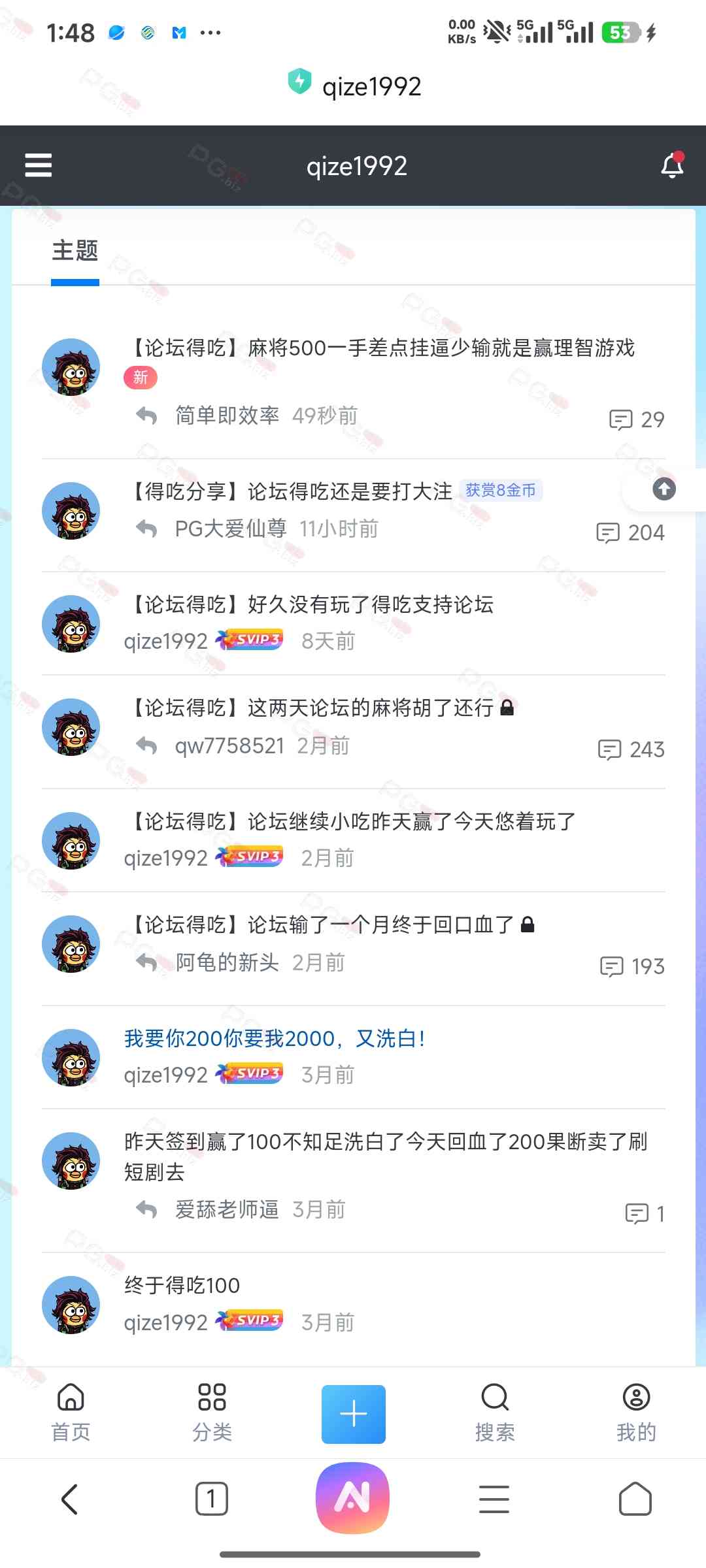The width and height of the screenshot is (706, 1568).
Task: Tap the scroll-to-top arrow button
Action: coord(664,489)
